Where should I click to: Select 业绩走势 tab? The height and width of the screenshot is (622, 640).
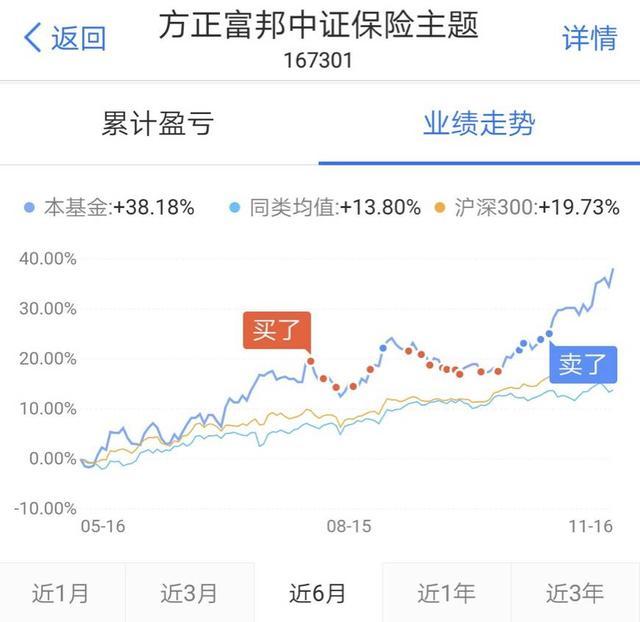coord(479,125)
